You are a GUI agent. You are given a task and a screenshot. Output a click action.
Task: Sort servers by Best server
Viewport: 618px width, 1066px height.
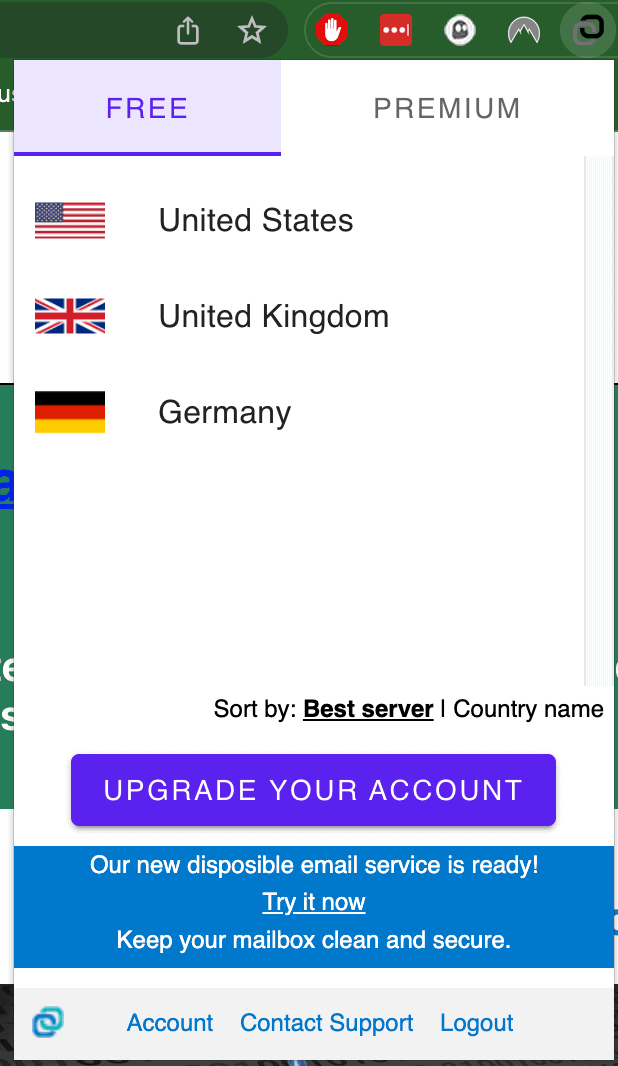pos(368,709)
